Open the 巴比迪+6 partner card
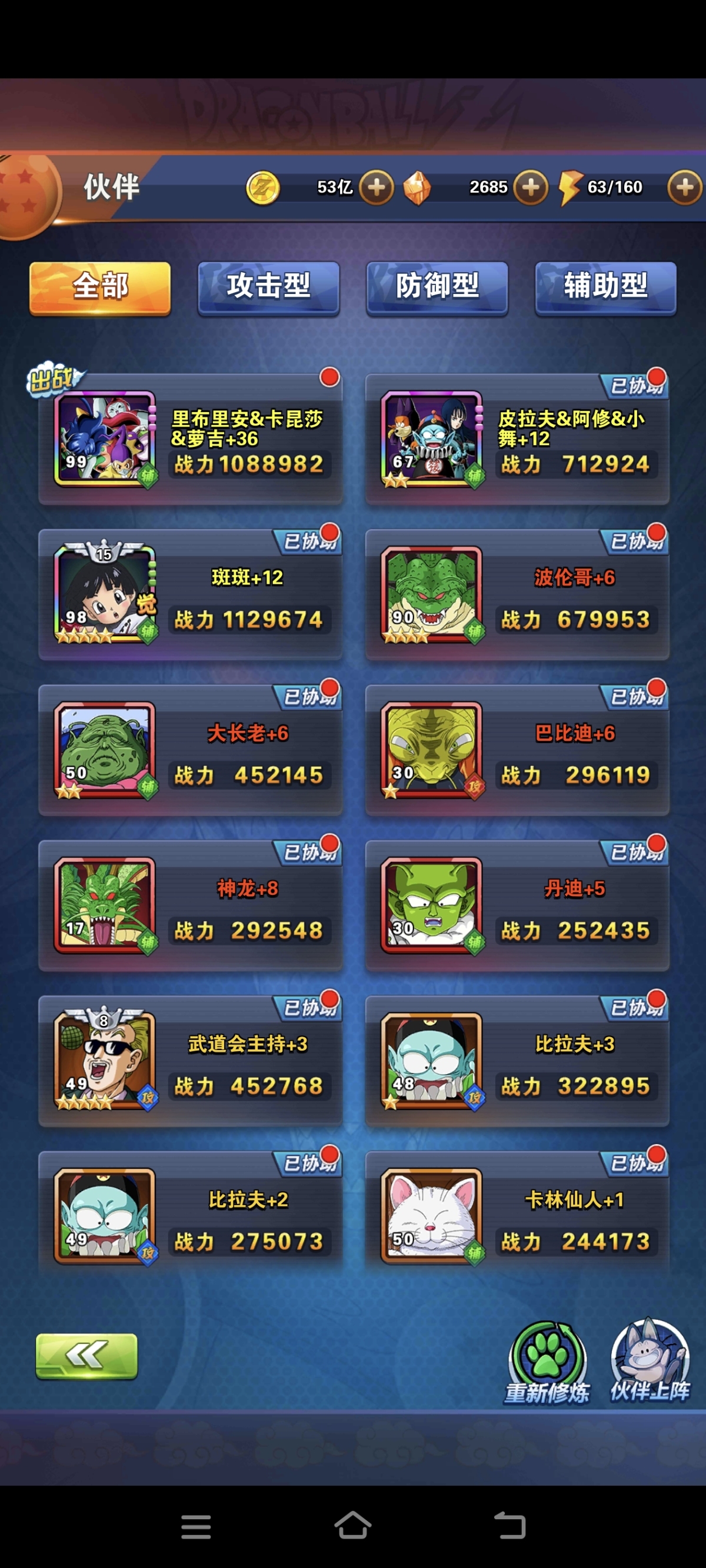Screen dimensions: 706x1568 click(x=517, y=751)
